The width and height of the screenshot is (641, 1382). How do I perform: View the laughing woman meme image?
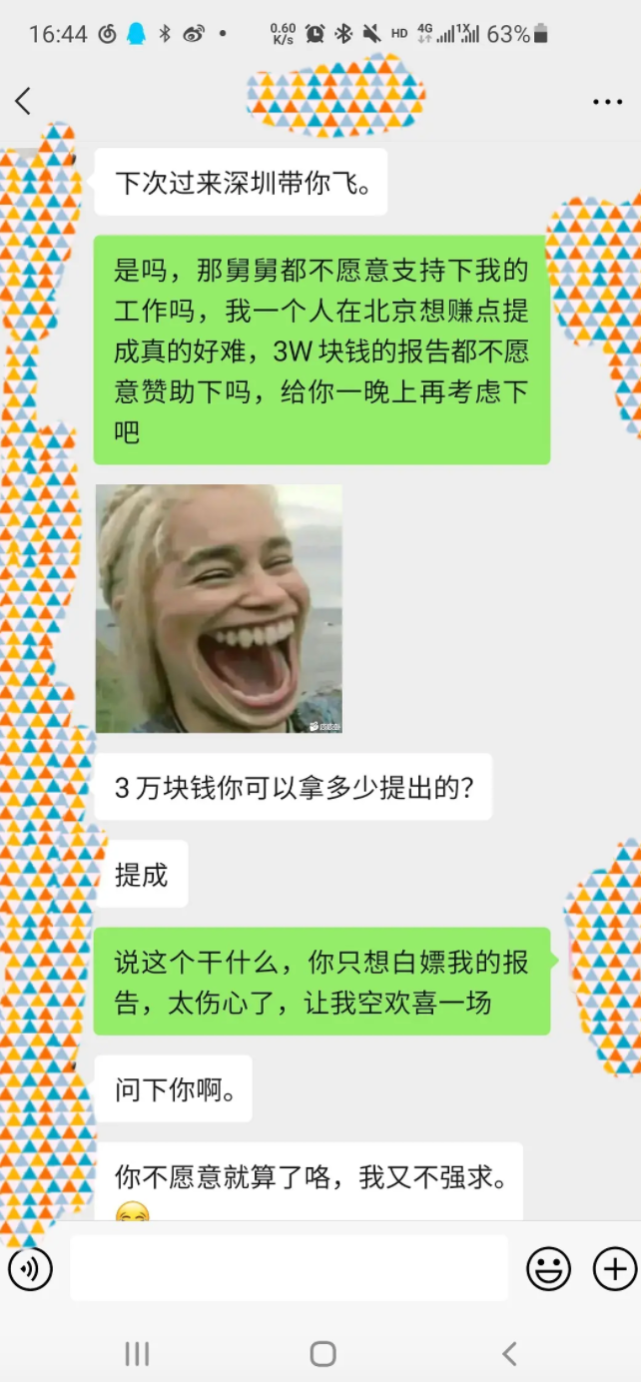pyautogui.click(x=219, y=608)
